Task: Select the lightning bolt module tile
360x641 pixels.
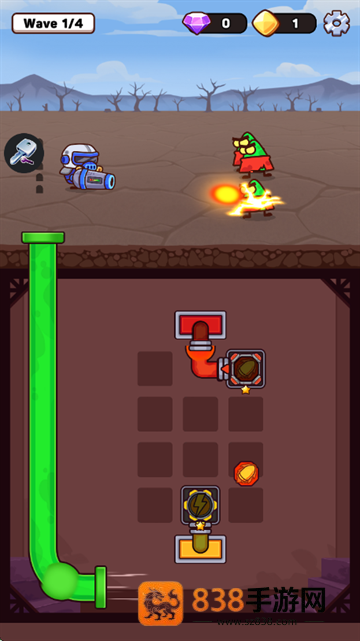Action: click(200, 505)
